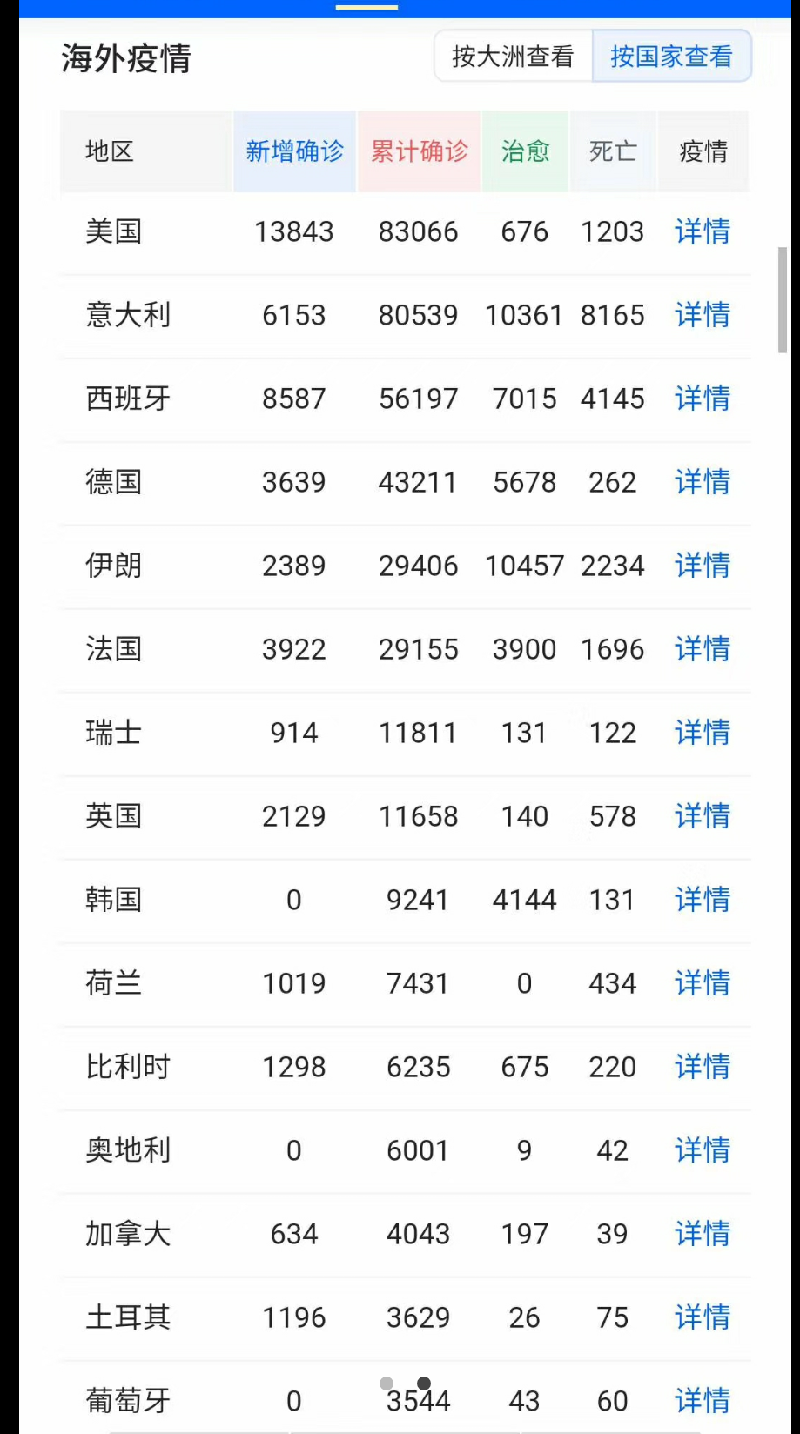Open 法国 详情 link

tap(702, 649)
